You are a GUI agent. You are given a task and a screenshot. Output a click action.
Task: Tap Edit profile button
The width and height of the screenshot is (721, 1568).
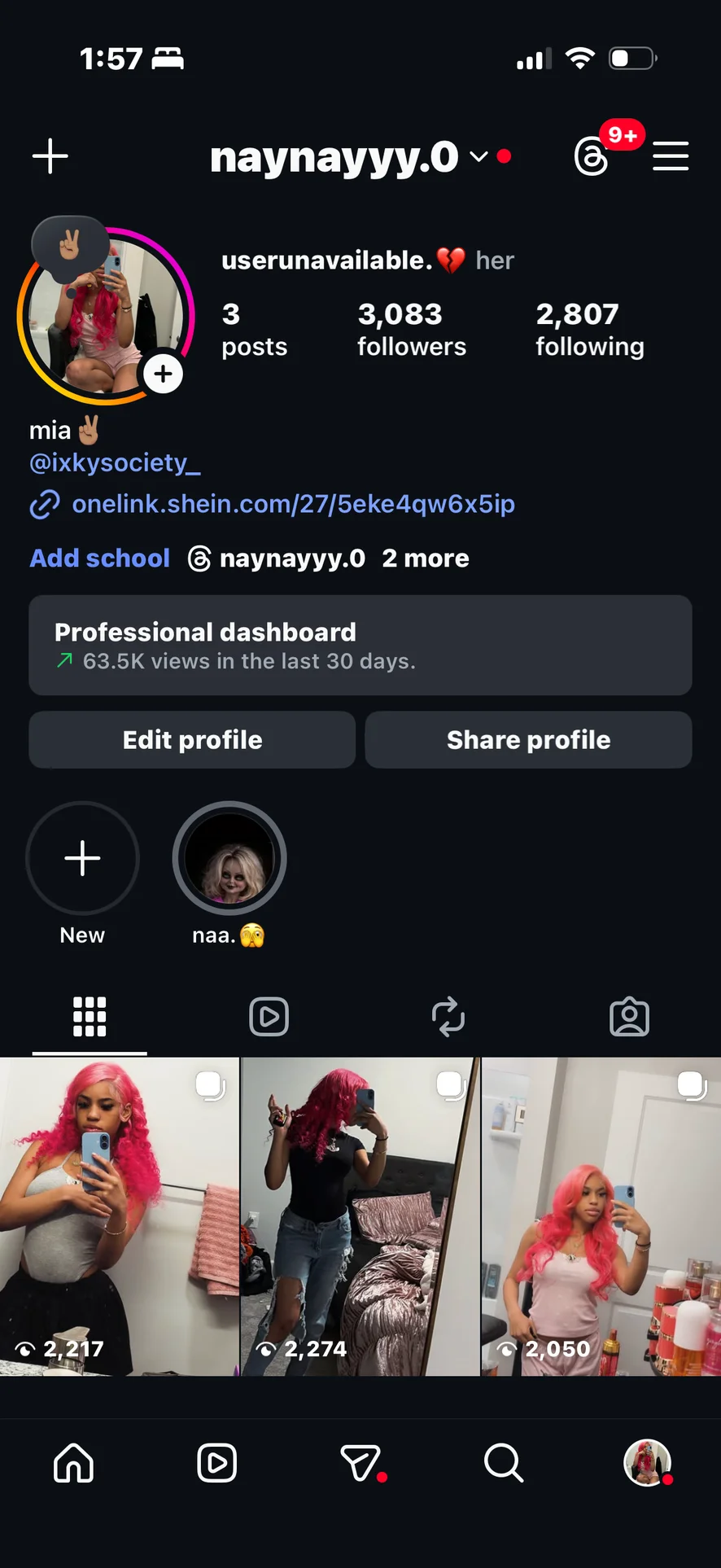pos(192,740)
